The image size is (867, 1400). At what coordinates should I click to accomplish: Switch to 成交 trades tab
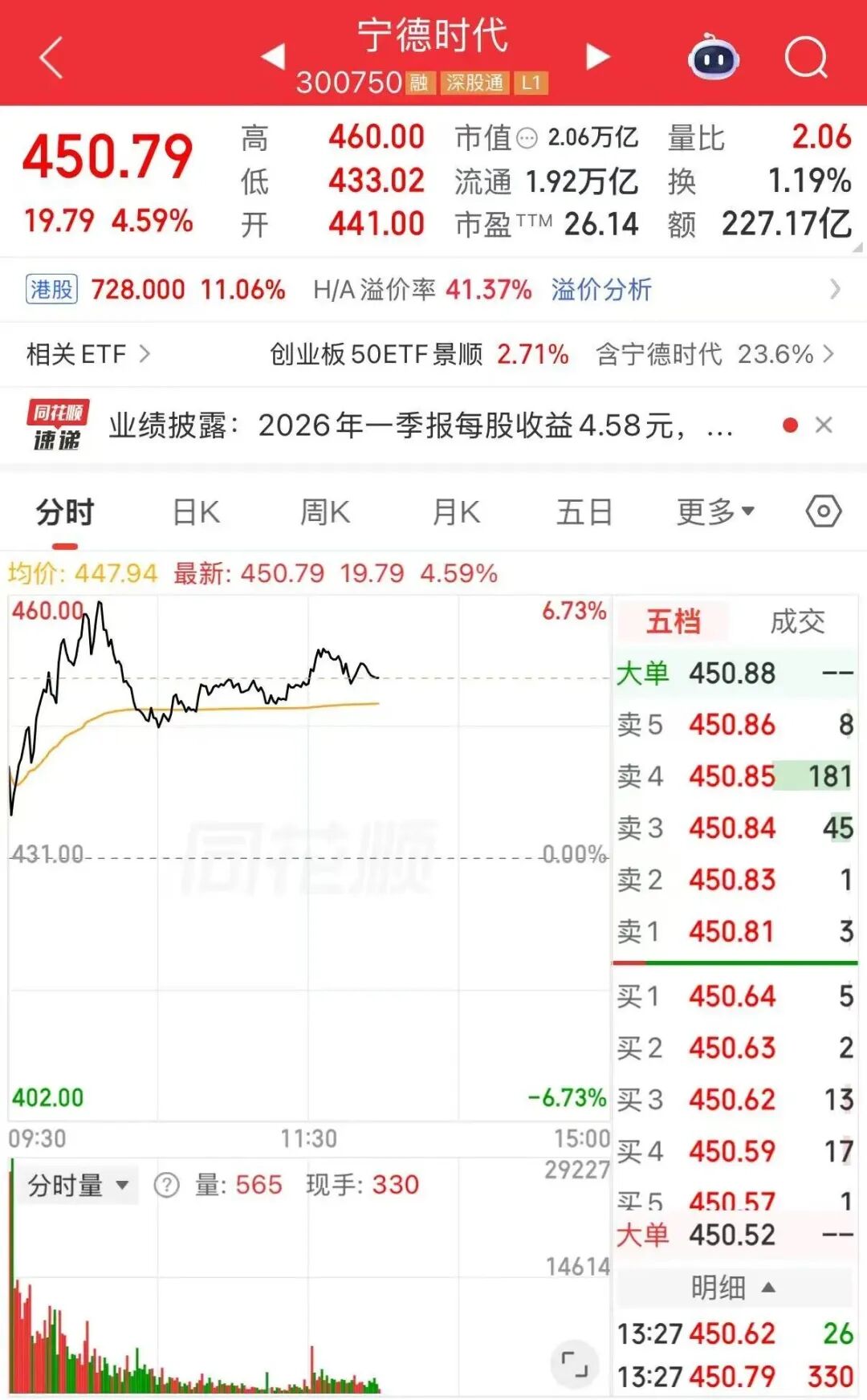[797, 621]
